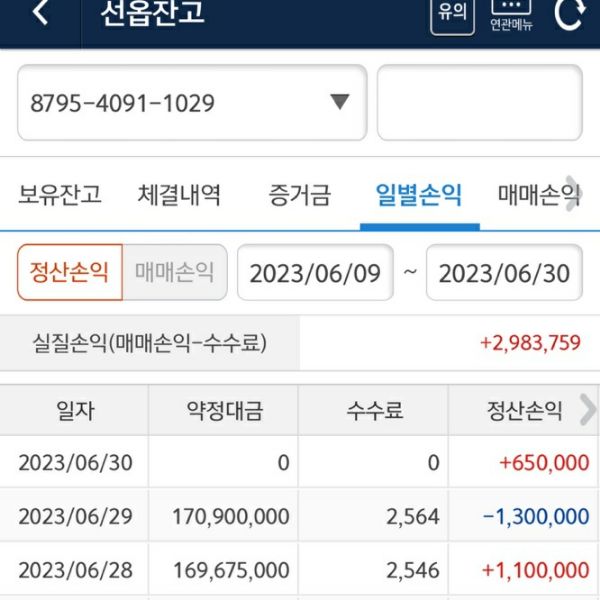
Task: Open the 유의 notice button
Action: [452, 15]
